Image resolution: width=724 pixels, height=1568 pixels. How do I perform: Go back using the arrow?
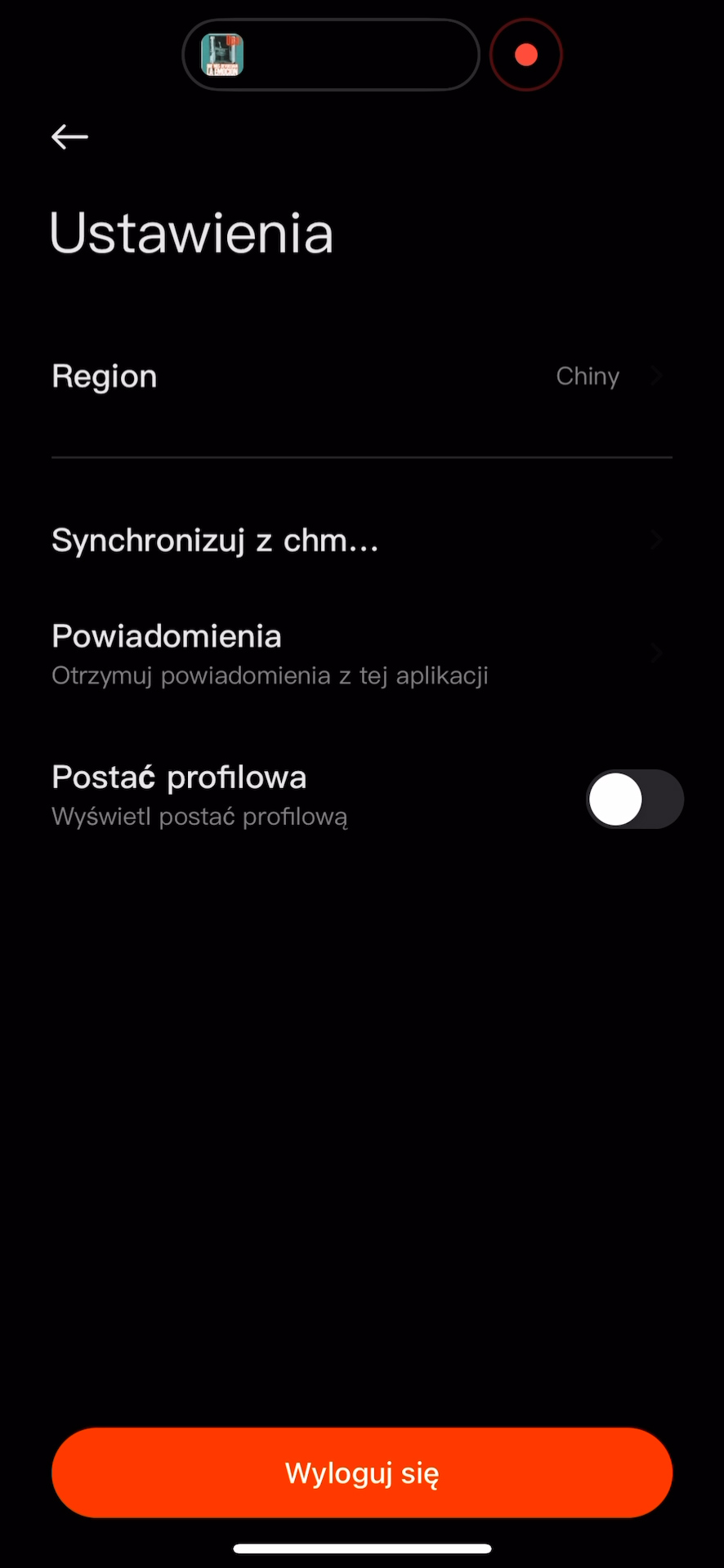click(69, 136)
